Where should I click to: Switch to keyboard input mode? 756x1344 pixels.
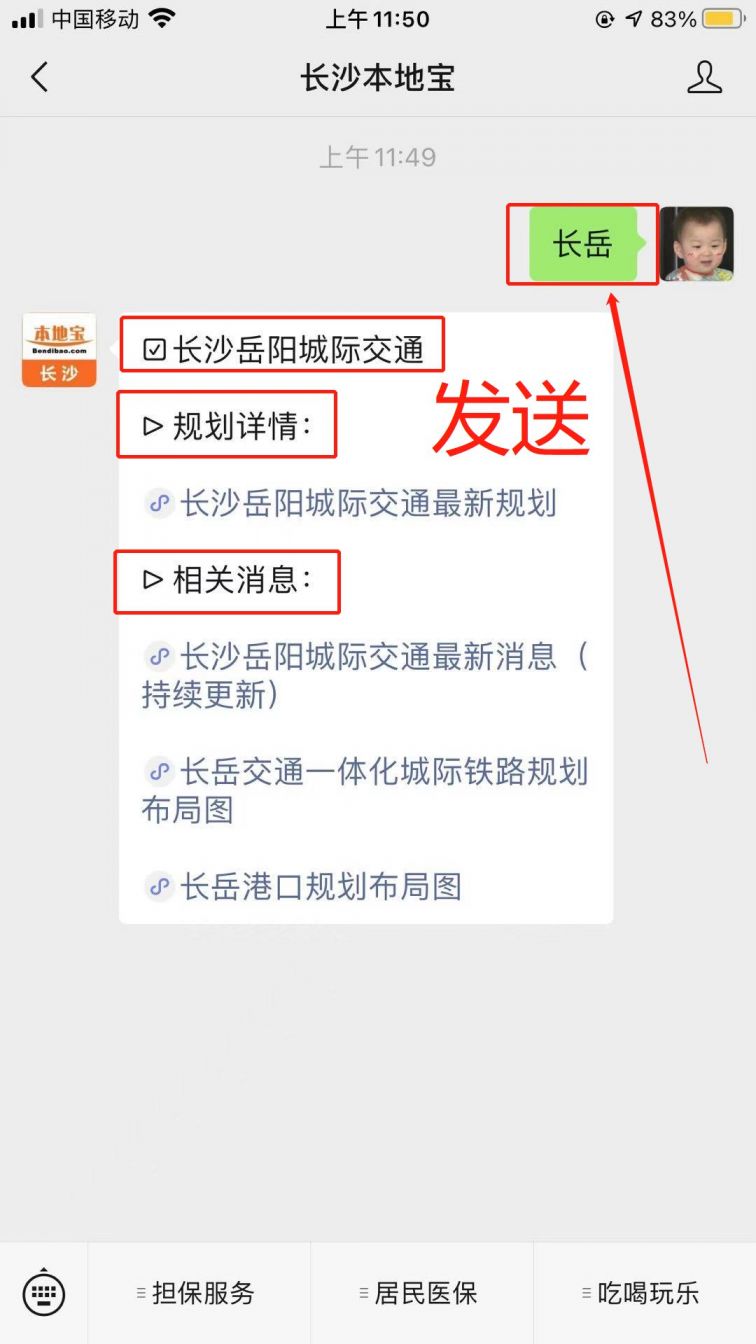pos(43,1293)
